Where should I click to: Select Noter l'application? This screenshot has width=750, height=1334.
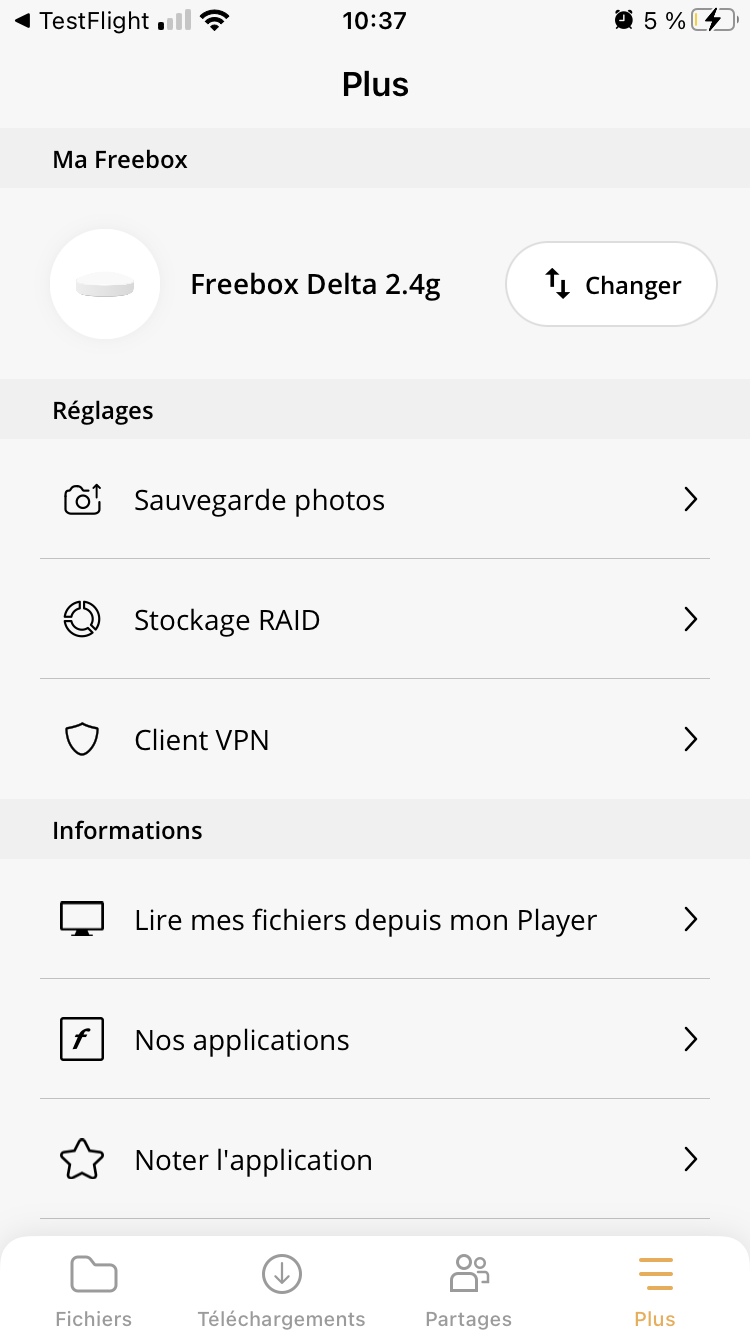(x=375, y=1160)
